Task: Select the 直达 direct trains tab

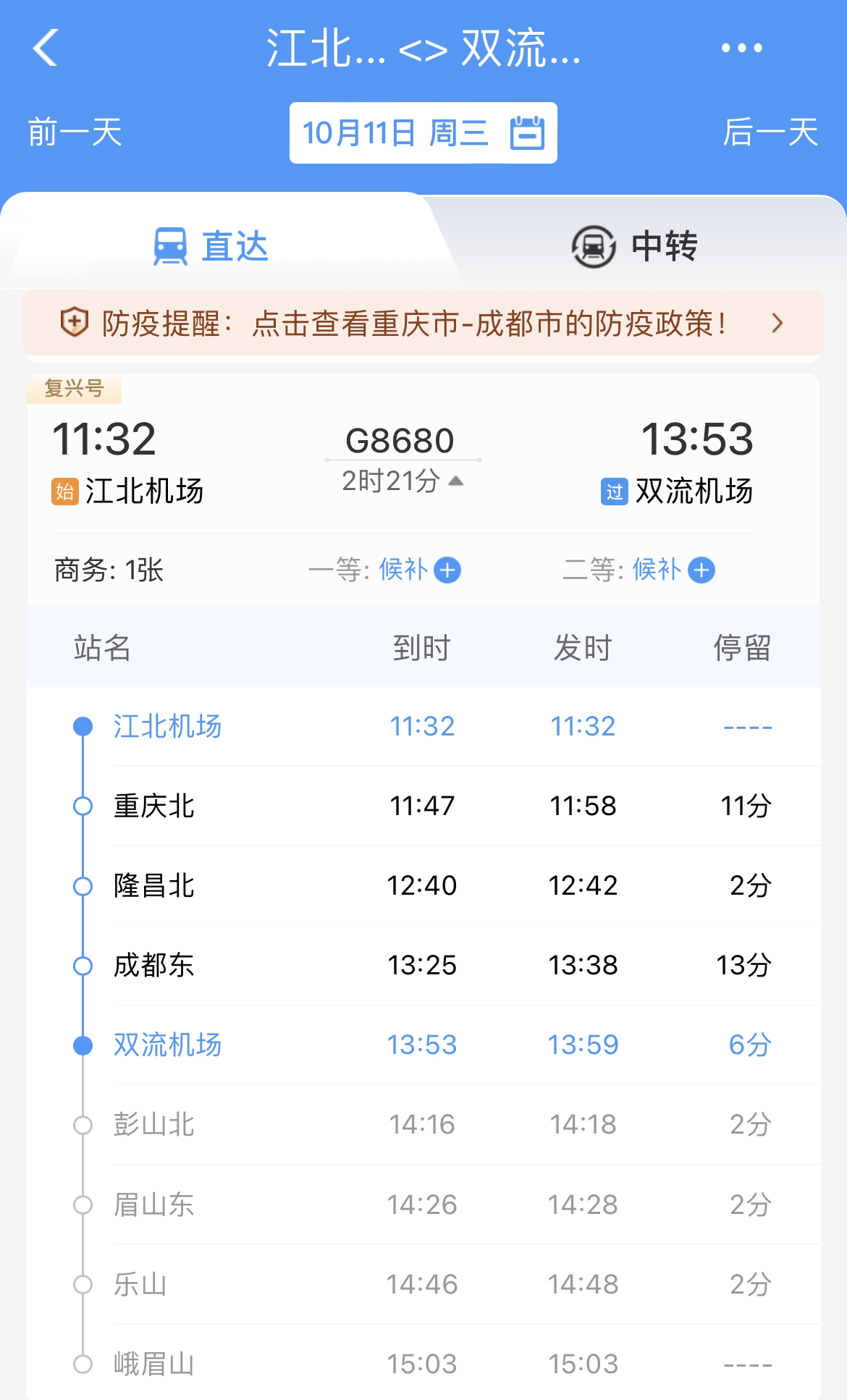Action: [211, 246]
